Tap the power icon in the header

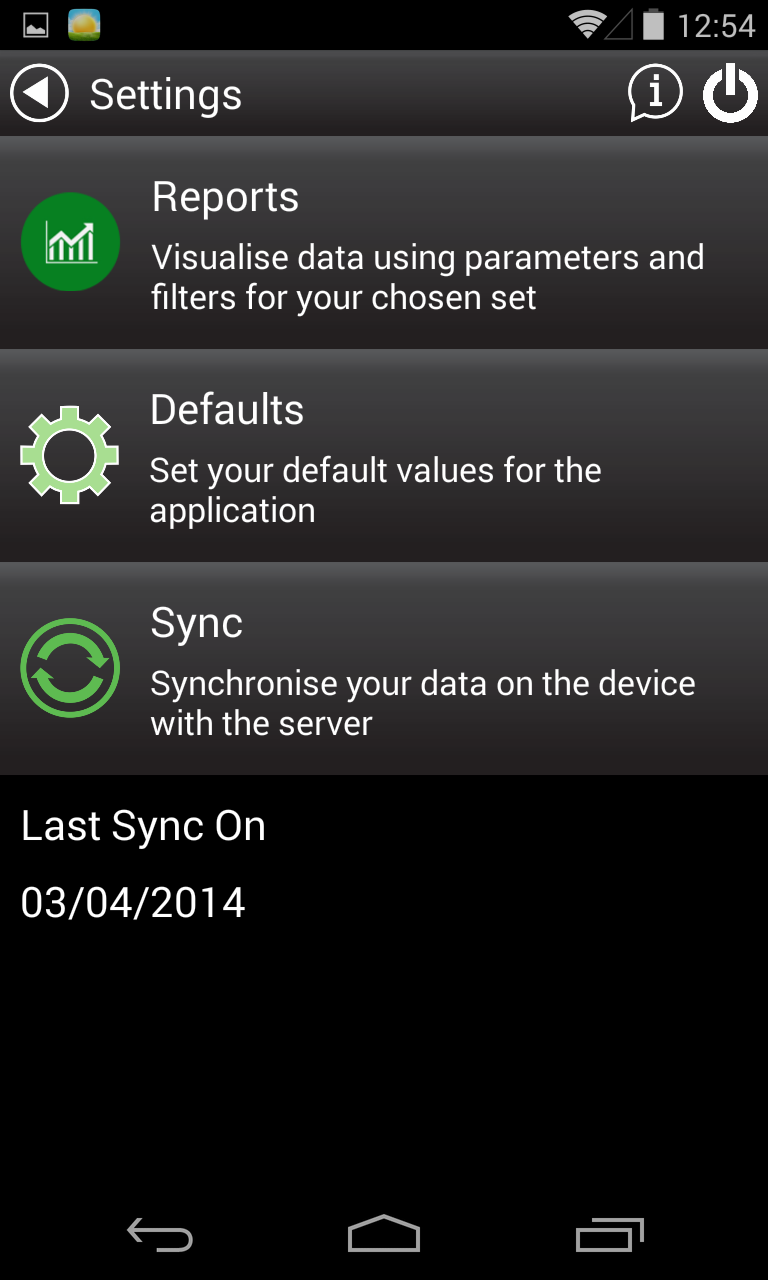point(730,94)
